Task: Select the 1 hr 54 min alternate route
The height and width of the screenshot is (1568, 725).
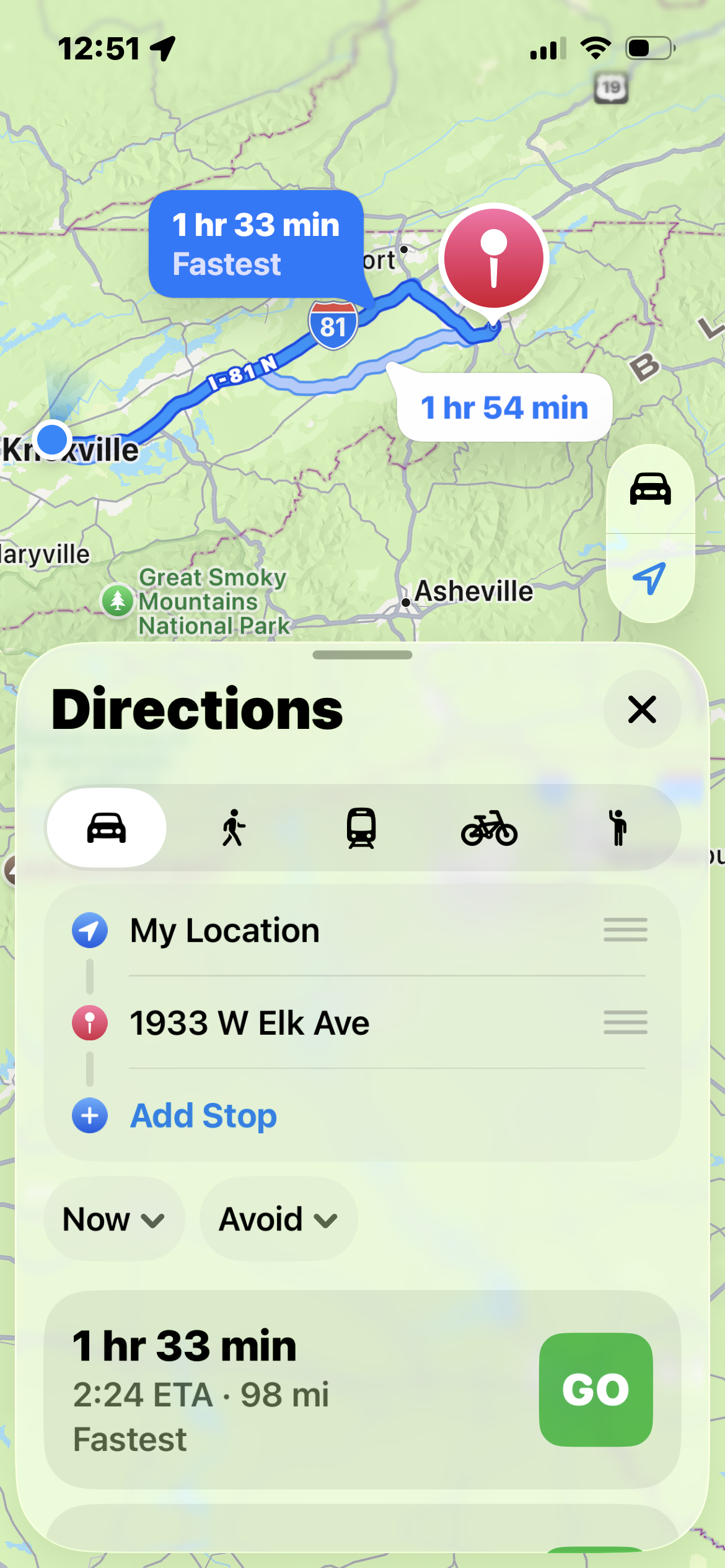Action: point(504,407)
